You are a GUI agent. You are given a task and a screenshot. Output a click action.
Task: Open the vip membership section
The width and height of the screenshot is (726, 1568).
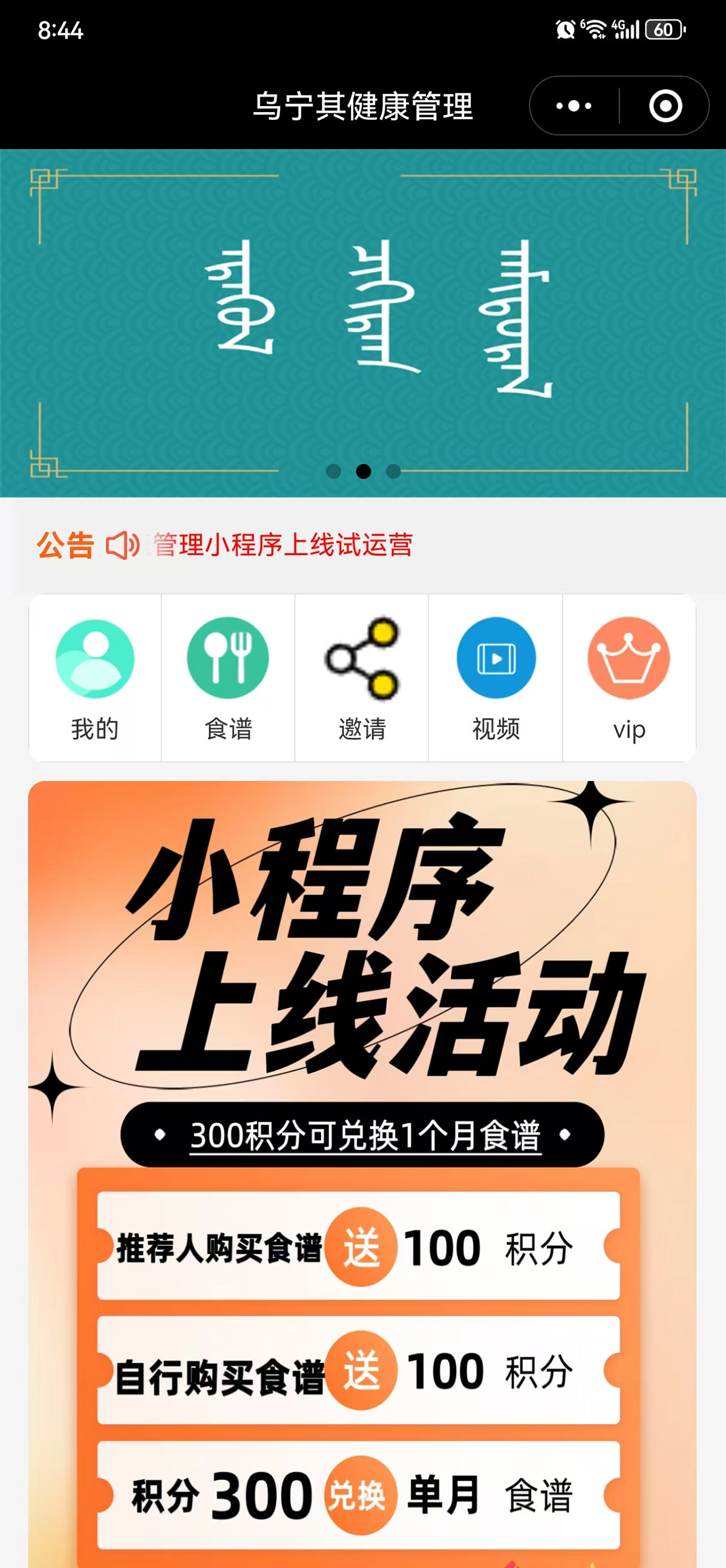[629, 677]
